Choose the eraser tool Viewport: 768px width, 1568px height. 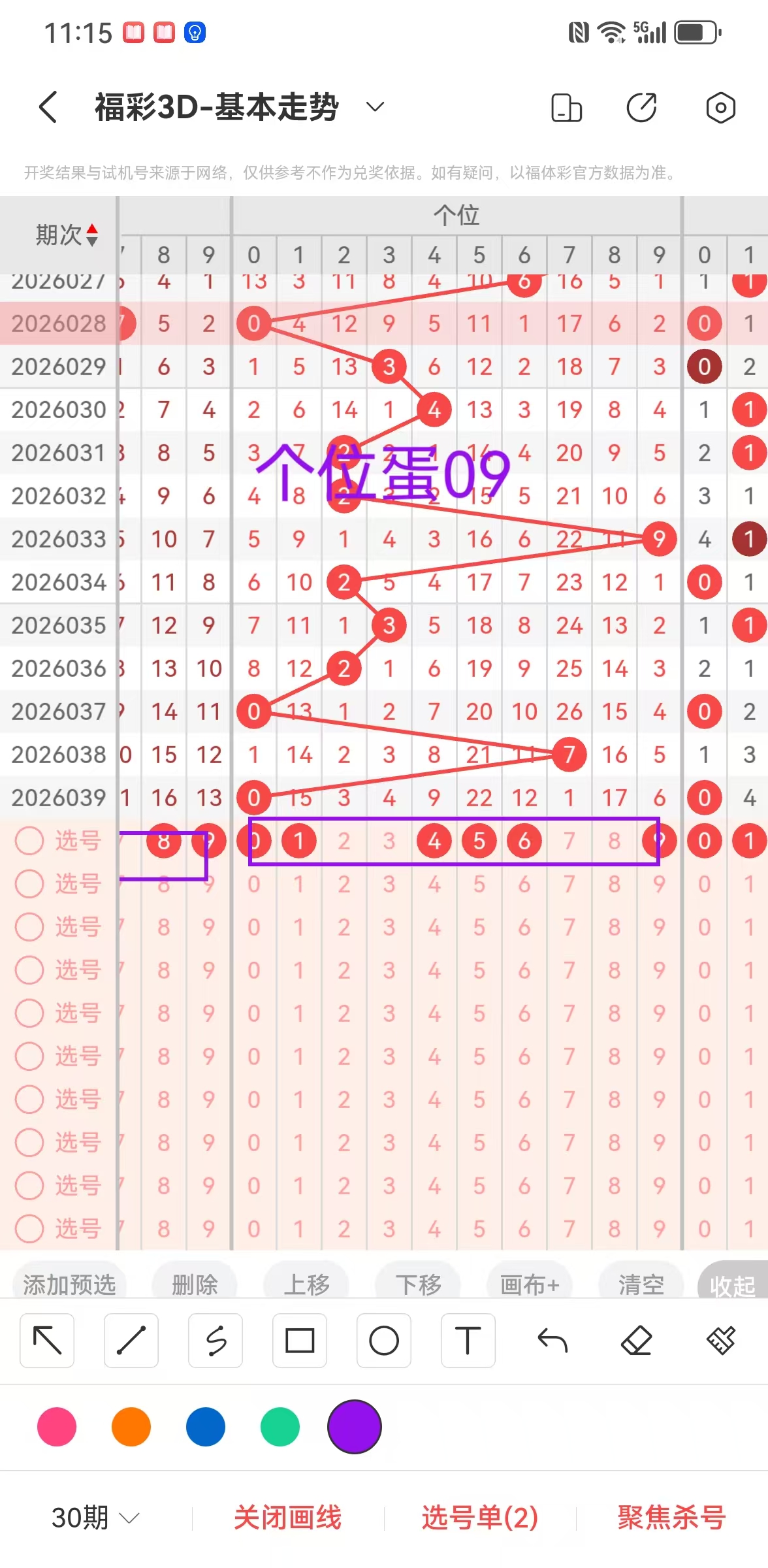(x=637, y=1341)
